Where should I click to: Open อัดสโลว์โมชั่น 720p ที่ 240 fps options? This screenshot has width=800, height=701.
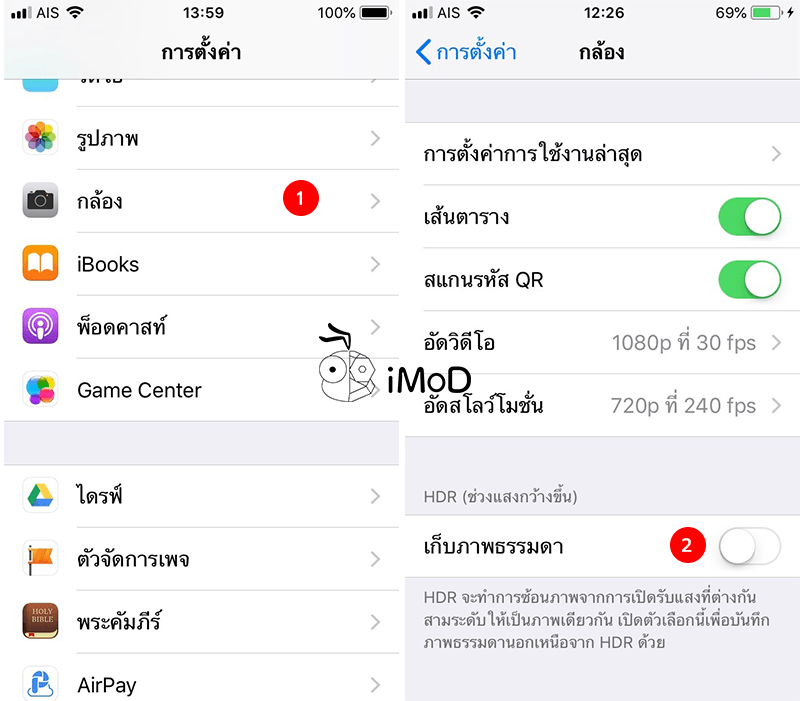click(600, 406)
